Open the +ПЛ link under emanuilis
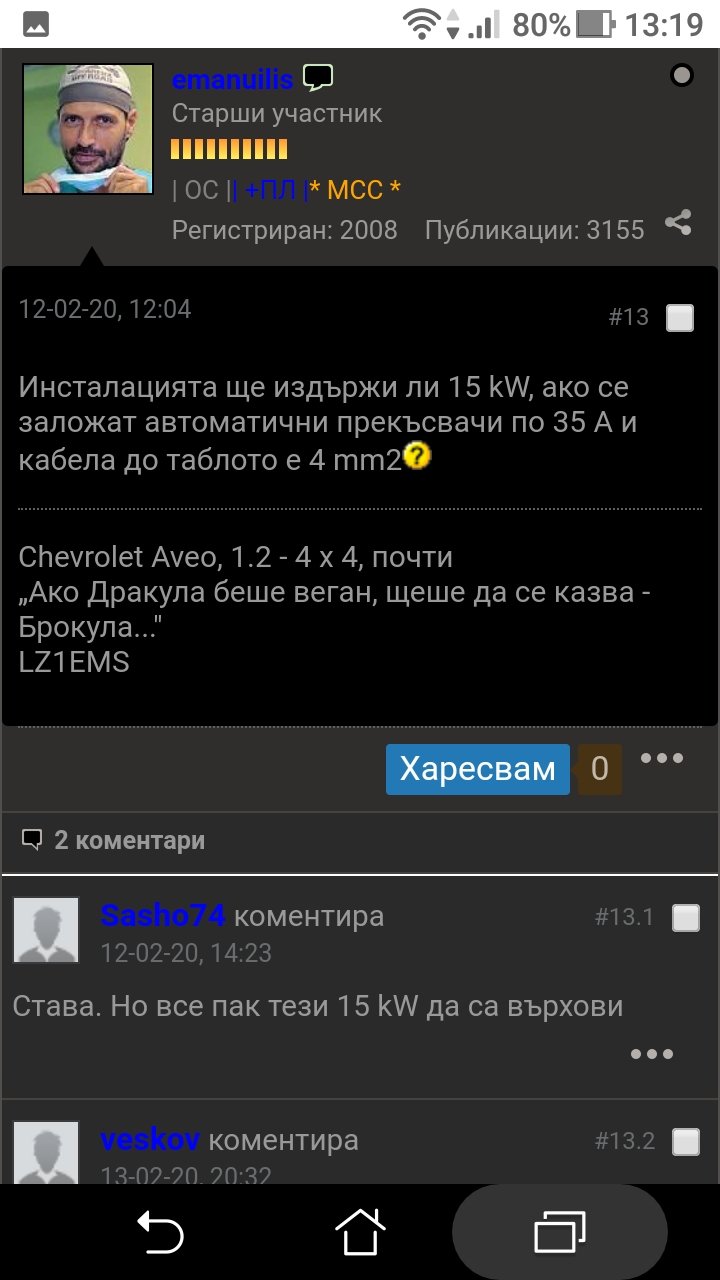Image resolution: width=720 pixels, height=1280 pixels. click(270, 190)
